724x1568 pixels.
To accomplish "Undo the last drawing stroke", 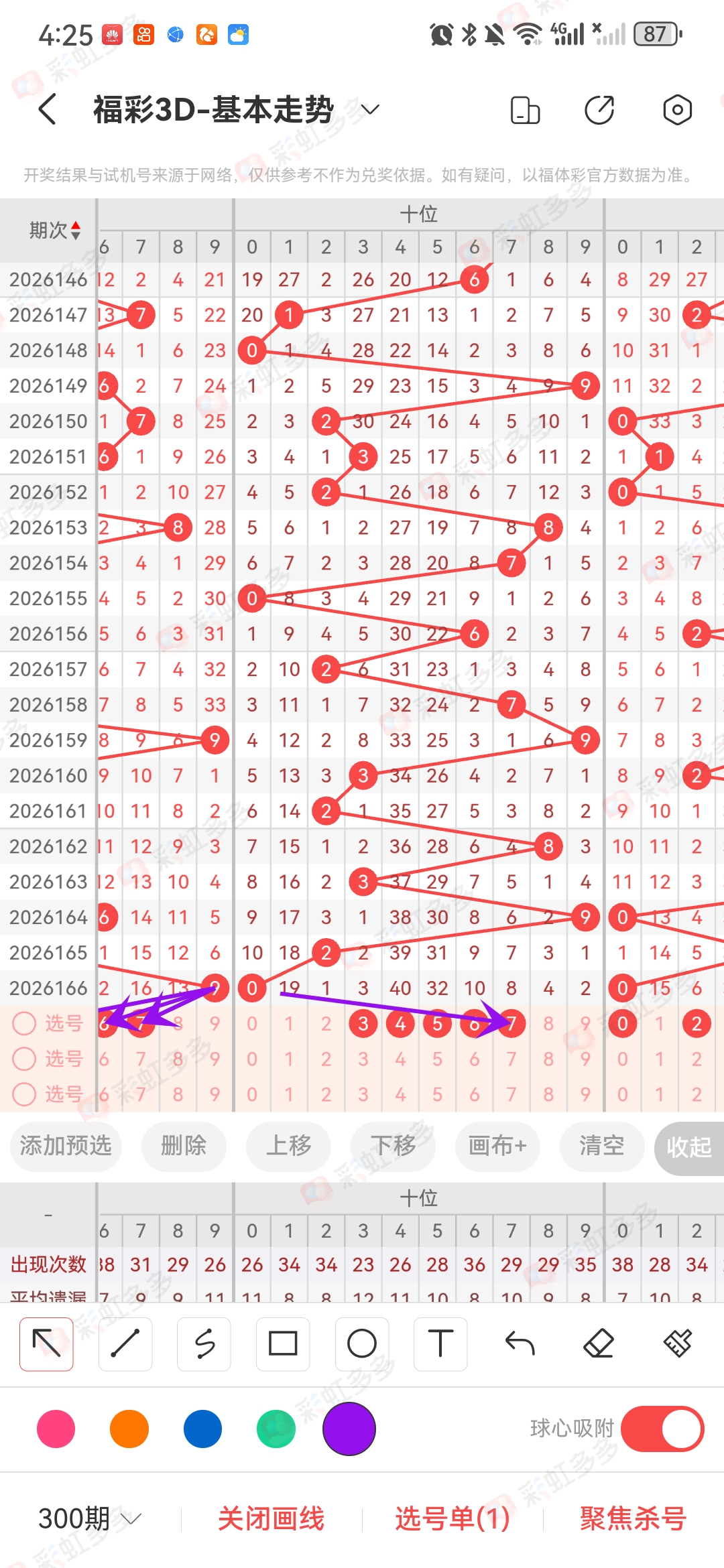I will coord(520,1344).
